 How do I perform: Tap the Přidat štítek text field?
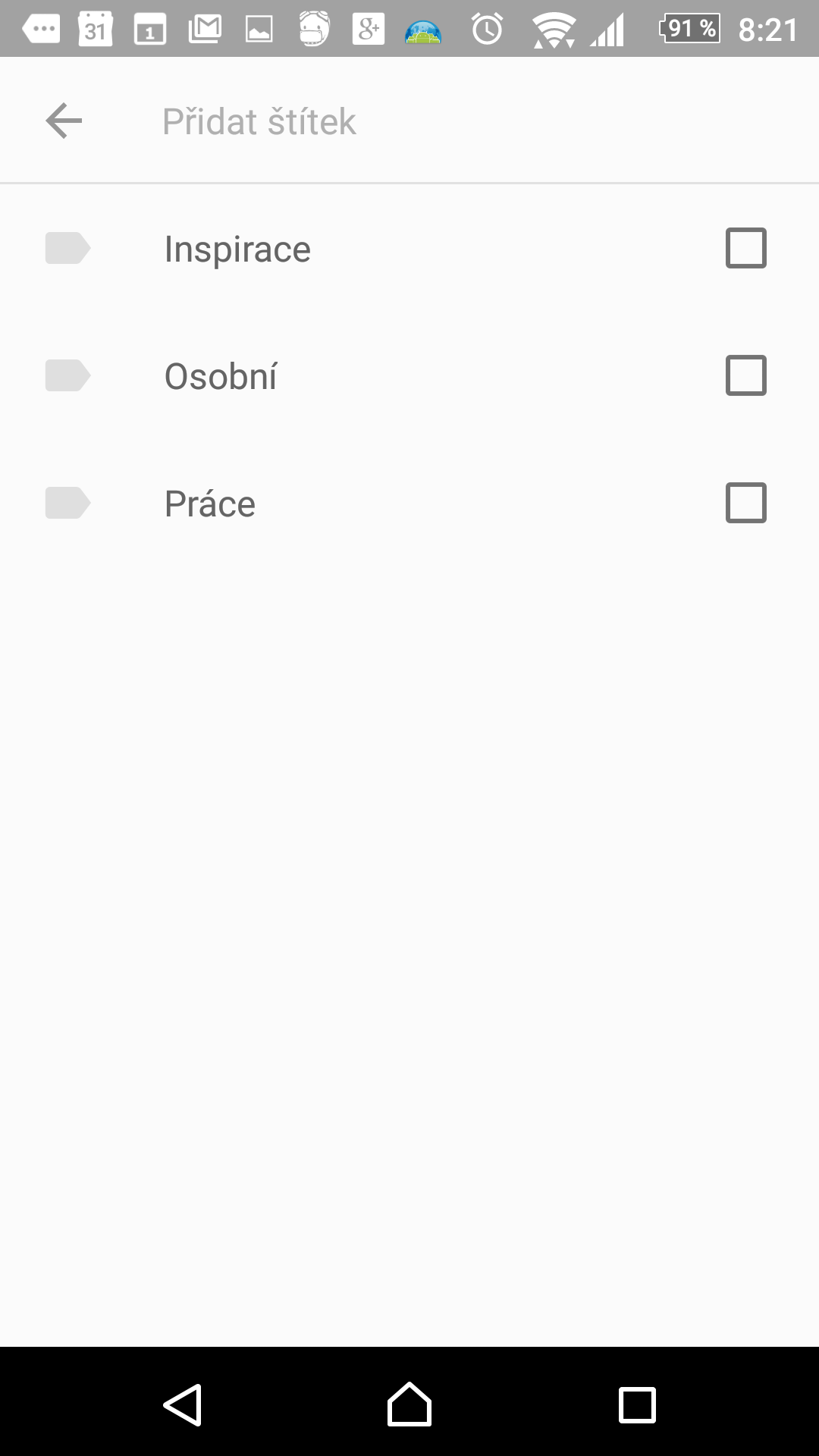(470, 121)
